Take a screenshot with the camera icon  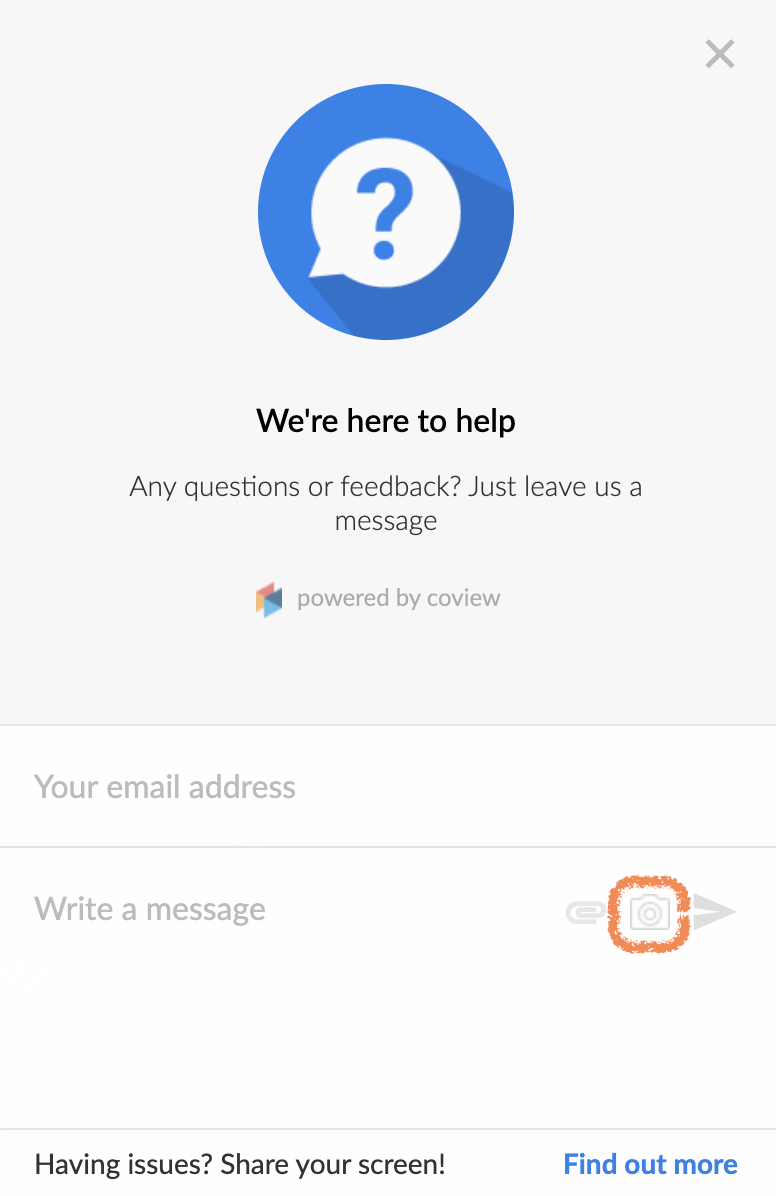pos(650,912)
